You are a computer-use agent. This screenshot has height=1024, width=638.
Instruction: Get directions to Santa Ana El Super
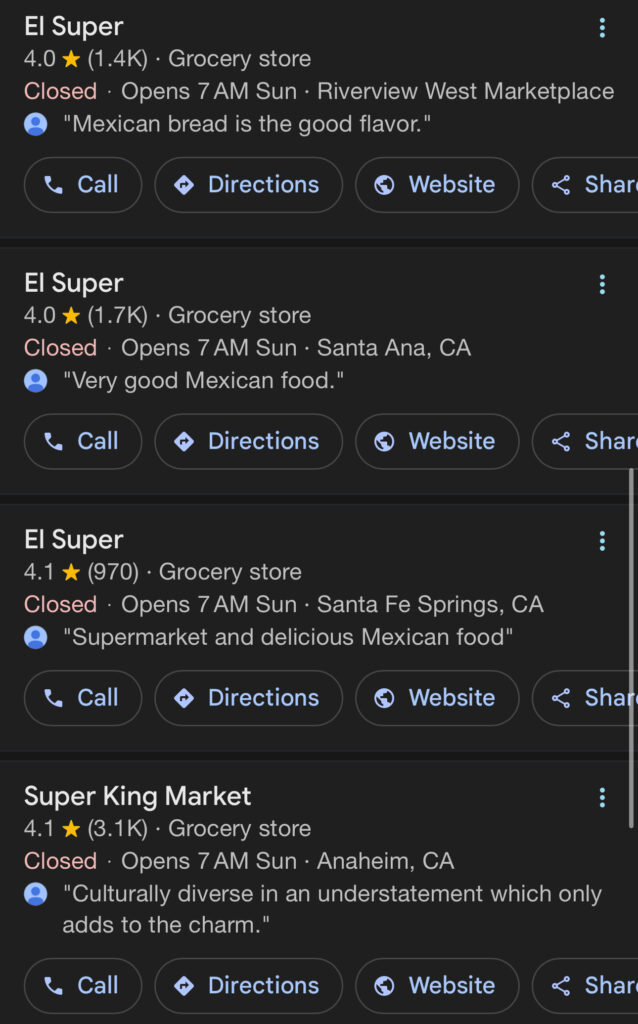(248, 441)
